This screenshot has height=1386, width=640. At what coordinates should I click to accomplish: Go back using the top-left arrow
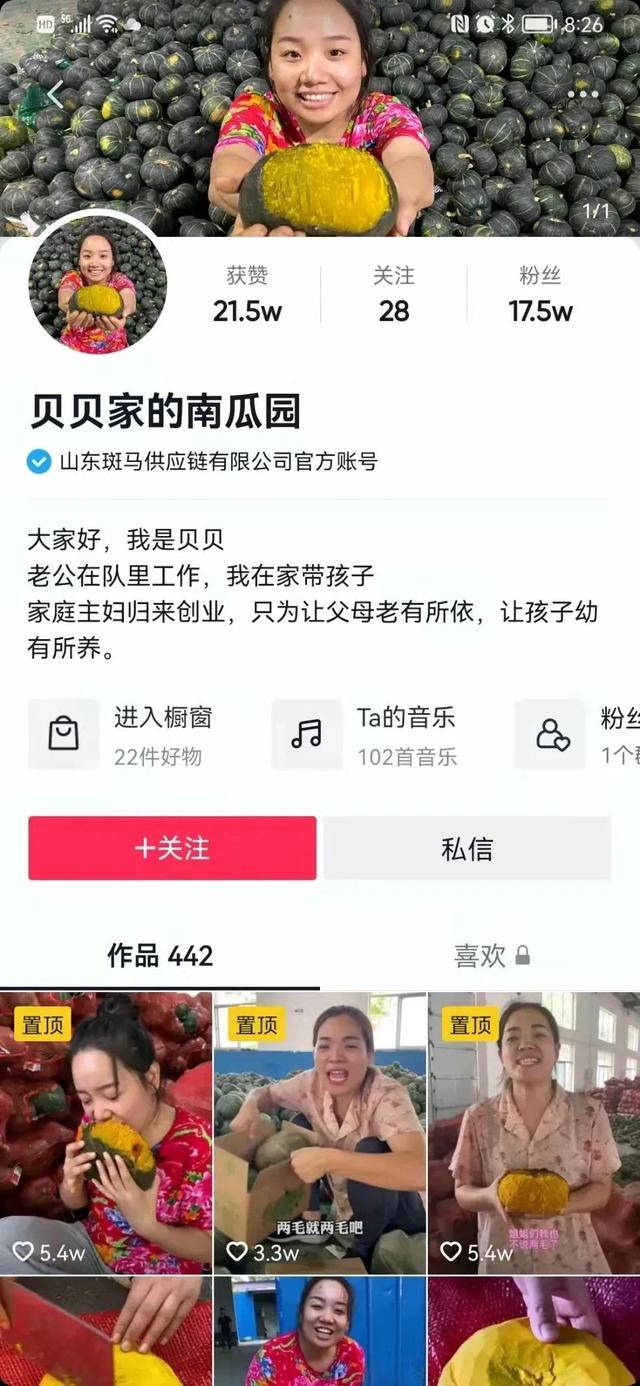pyautogui.click(x=55, y=96)
